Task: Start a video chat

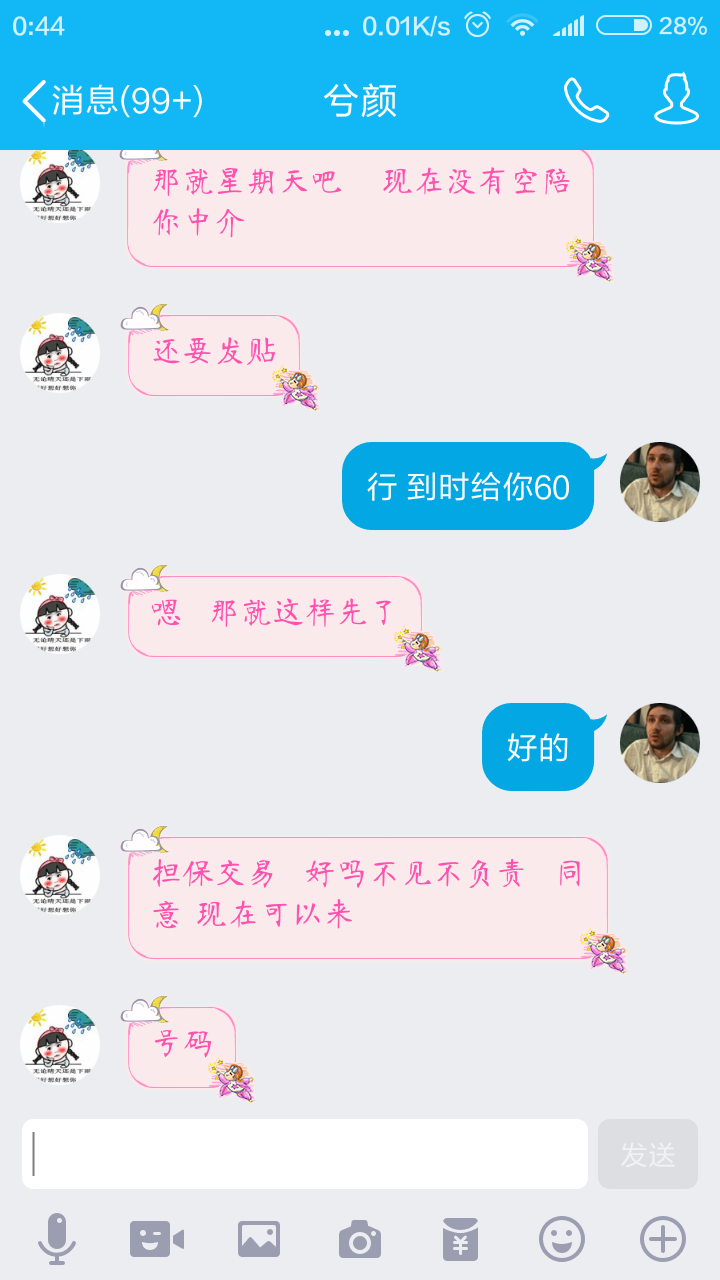Action: pos(157,1240)
